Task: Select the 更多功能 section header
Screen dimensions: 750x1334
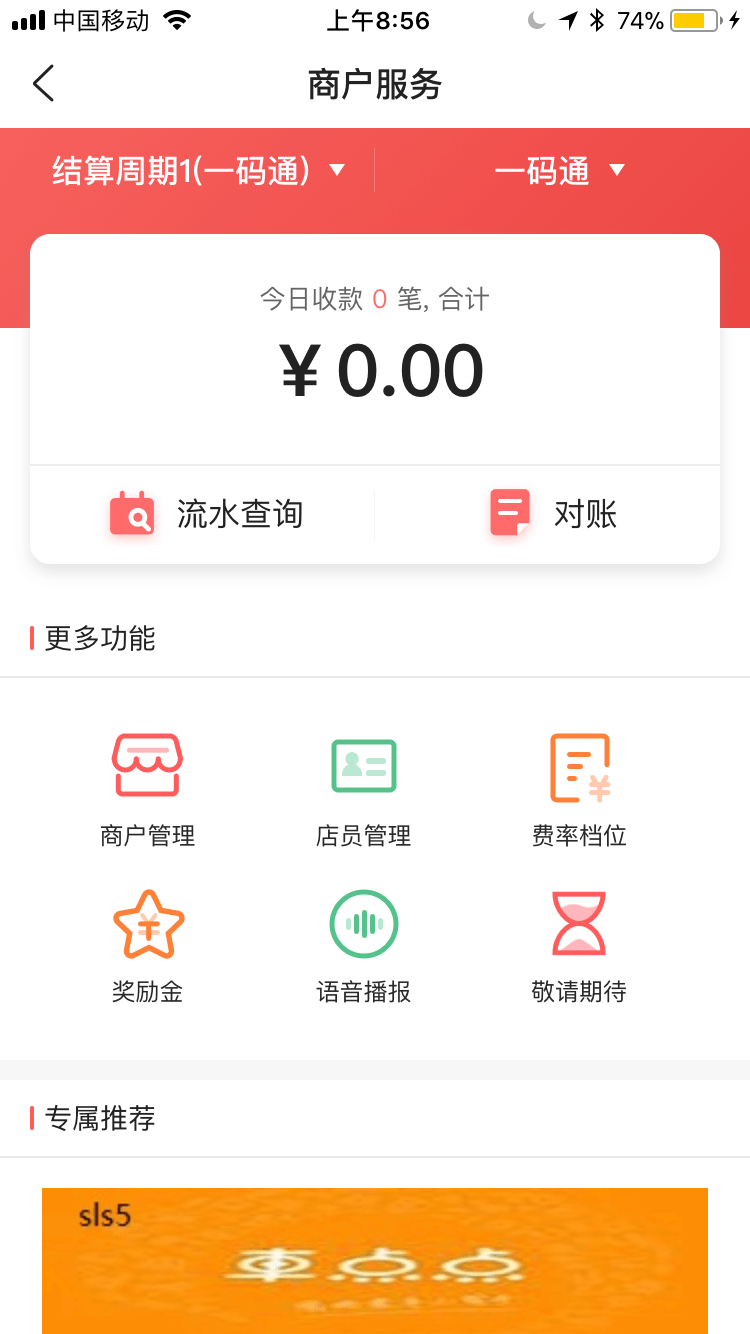Action: tap(93, 638)
